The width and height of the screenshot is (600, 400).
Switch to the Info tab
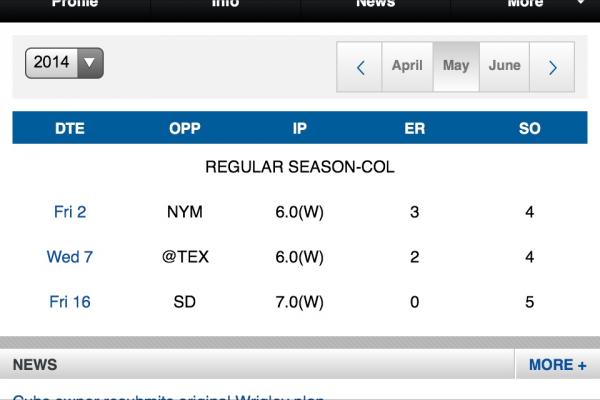coord(225,5)
